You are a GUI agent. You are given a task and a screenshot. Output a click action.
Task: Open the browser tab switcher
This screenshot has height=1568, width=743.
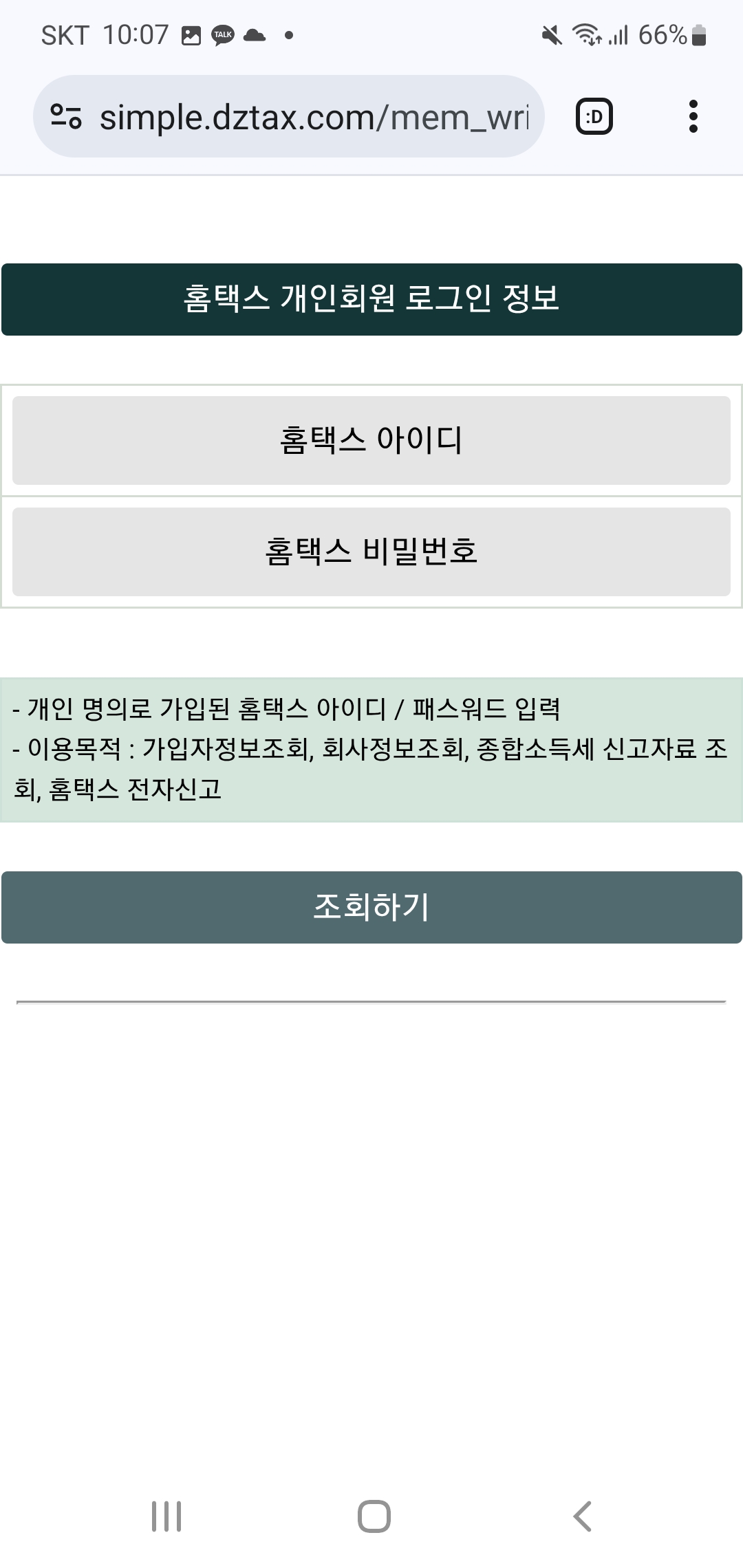click(x=594, y=116)
